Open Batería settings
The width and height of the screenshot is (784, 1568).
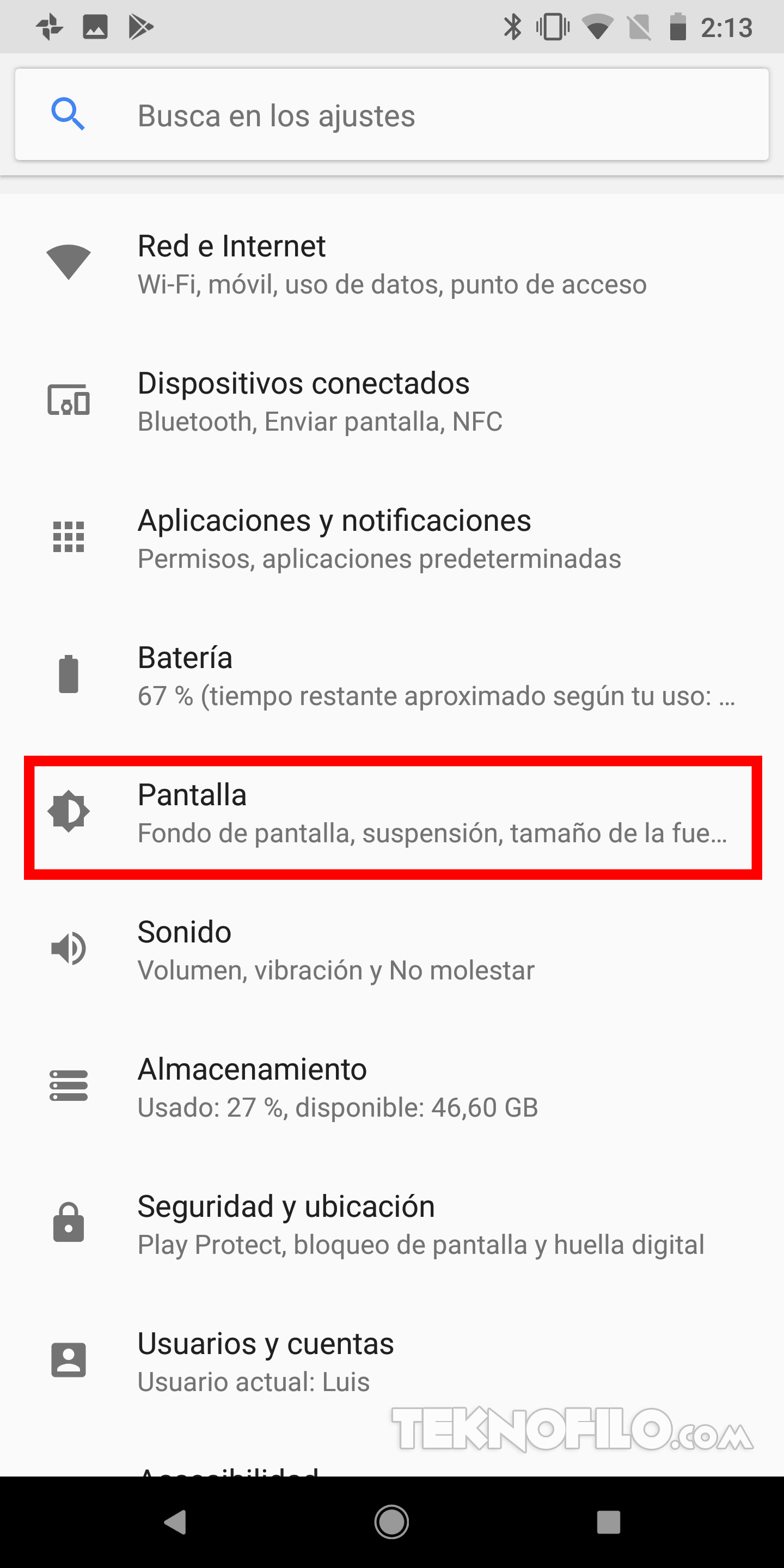coord(392,676)
